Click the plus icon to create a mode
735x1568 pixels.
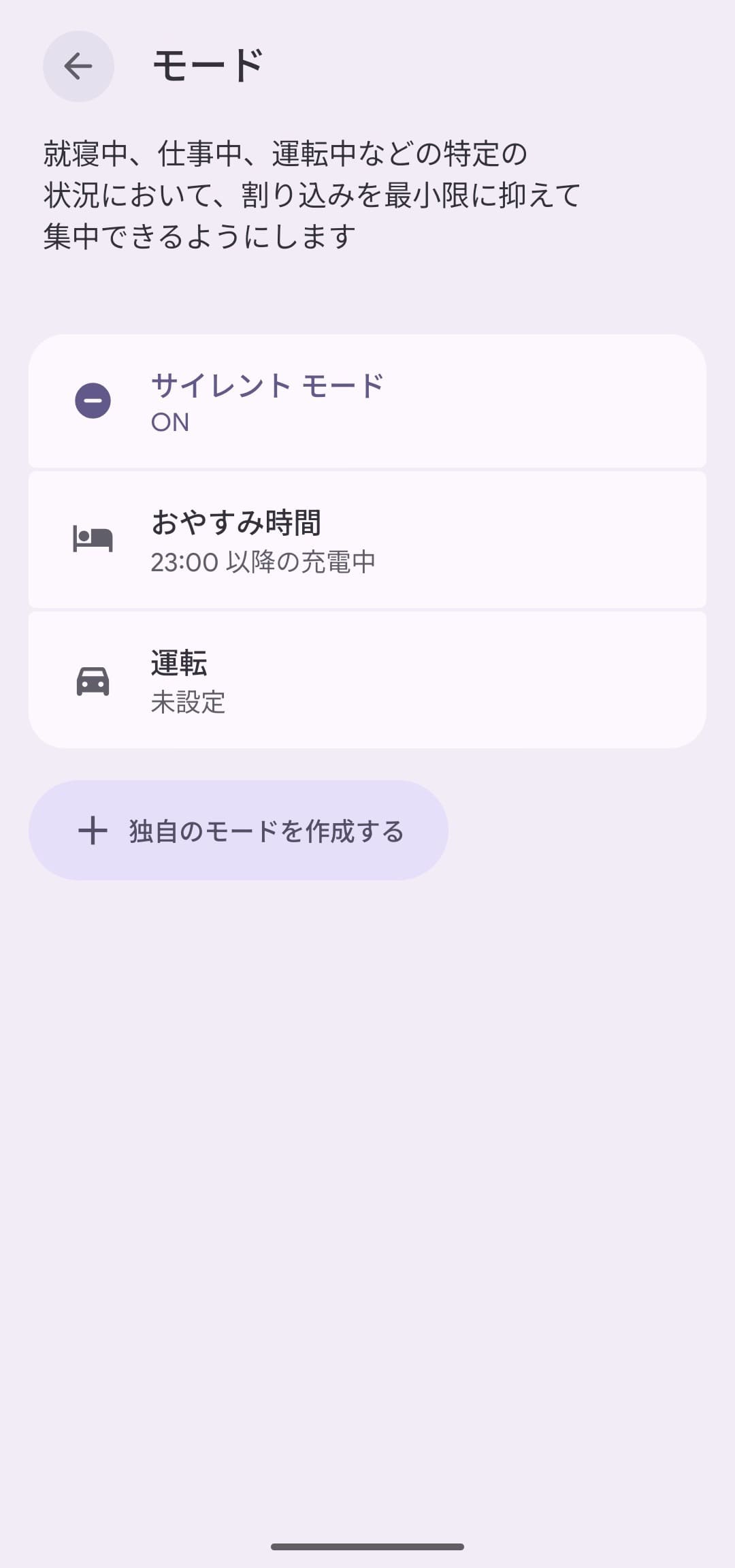point(92,830)
